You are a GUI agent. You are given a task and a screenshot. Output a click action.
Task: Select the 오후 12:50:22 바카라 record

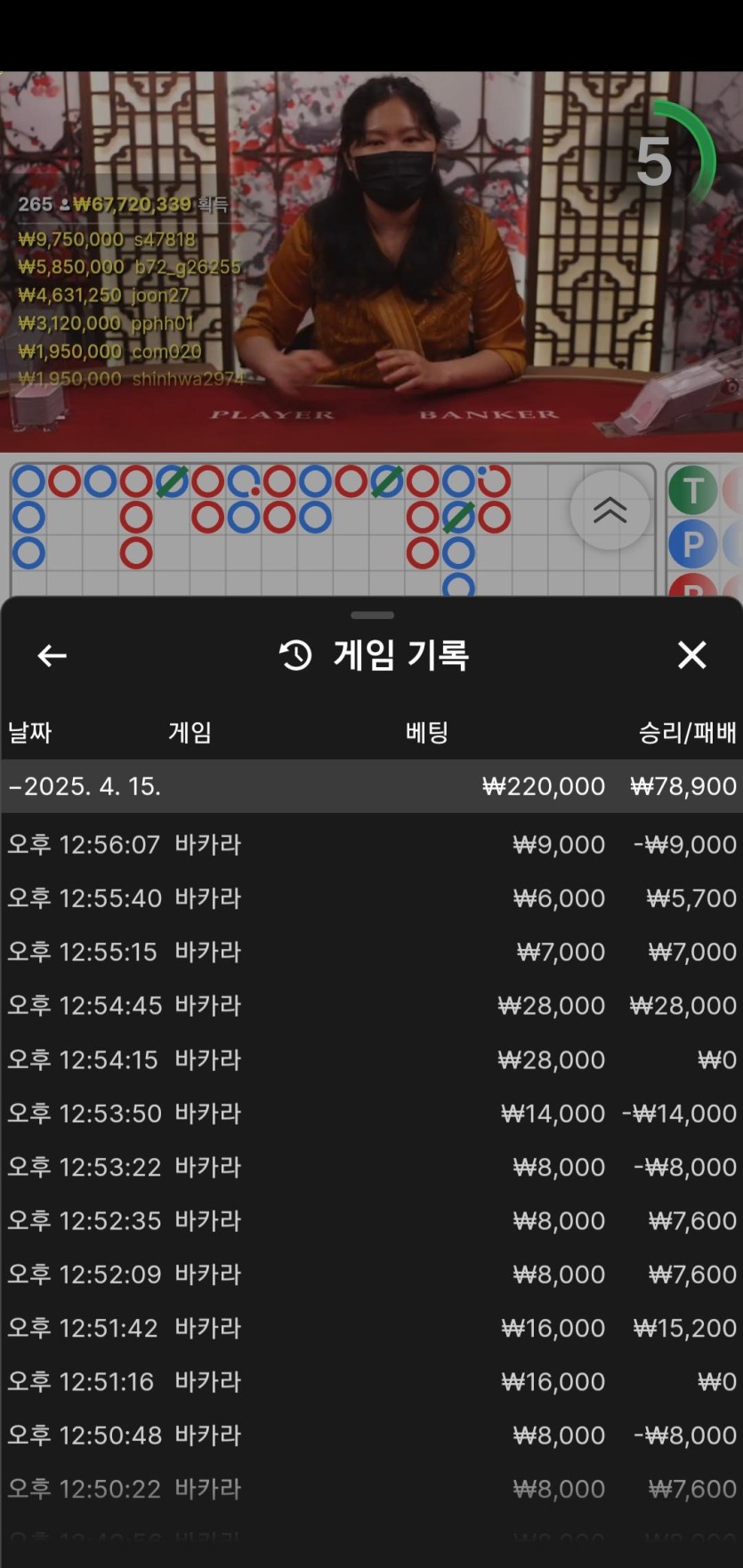(371, 1489)
